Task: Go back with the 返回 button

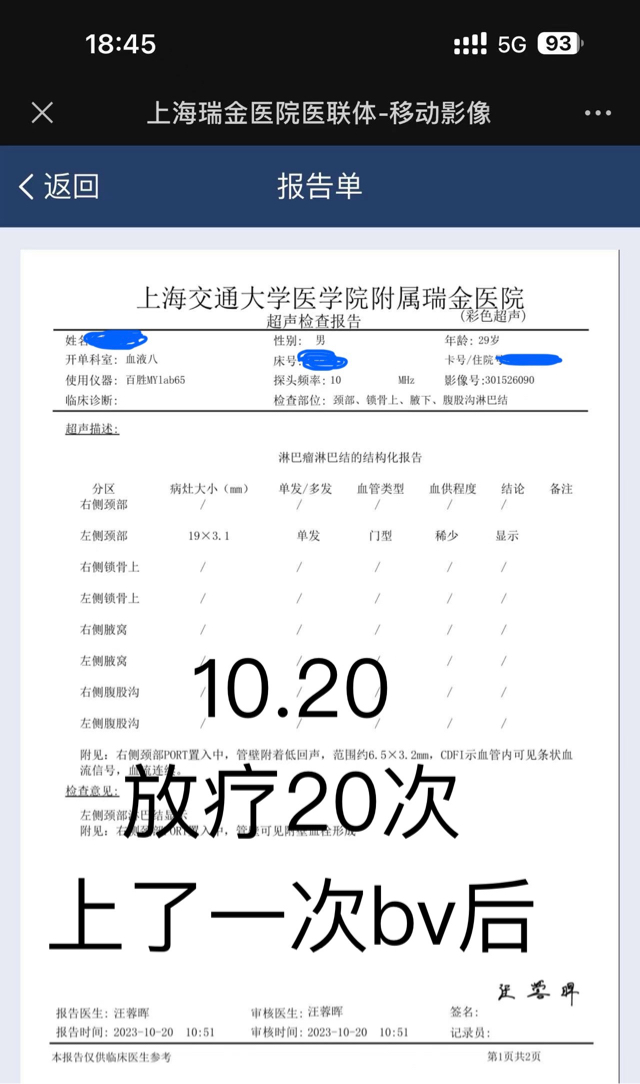Action: pyautogui.click(x=59, y=186)
